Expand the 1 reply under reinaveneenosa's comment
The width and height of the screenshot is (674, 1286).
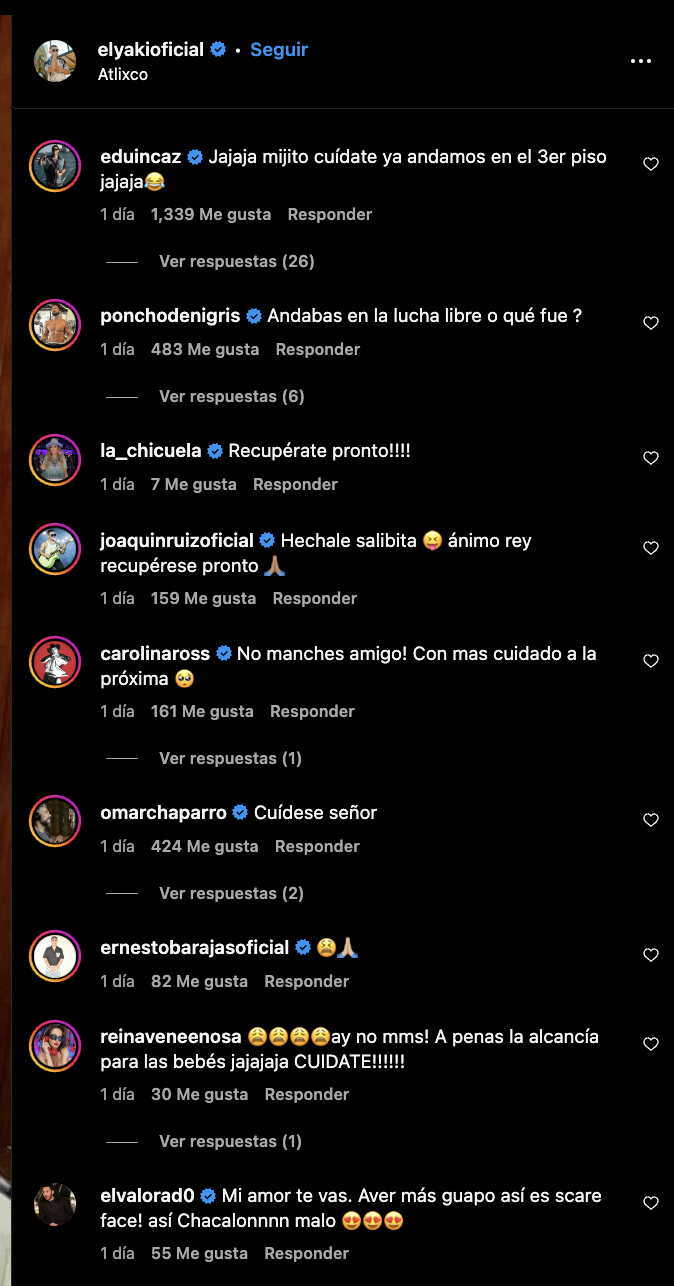pyautogui.click(x=230, y=1141)
